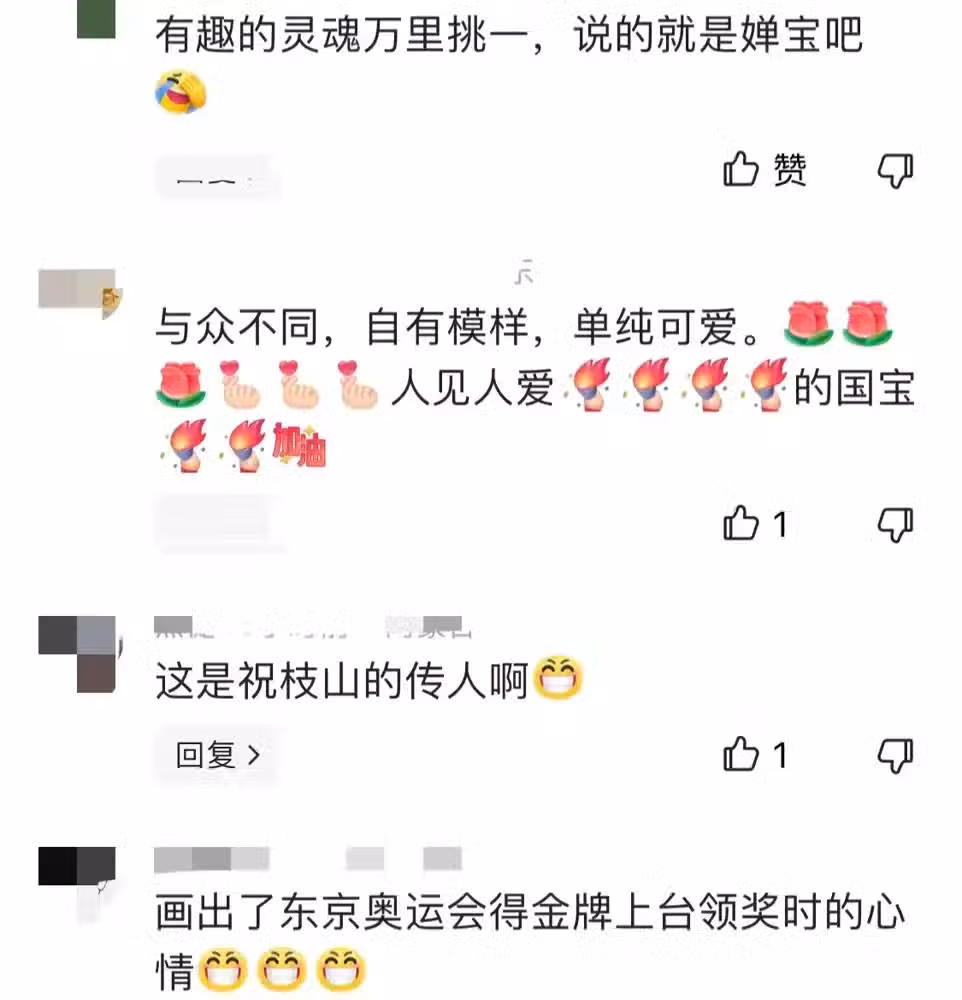Viewport: 962px width, 1000px height.
Task: Like the comment mentioning 婵宝
Action: click(741, 171)
